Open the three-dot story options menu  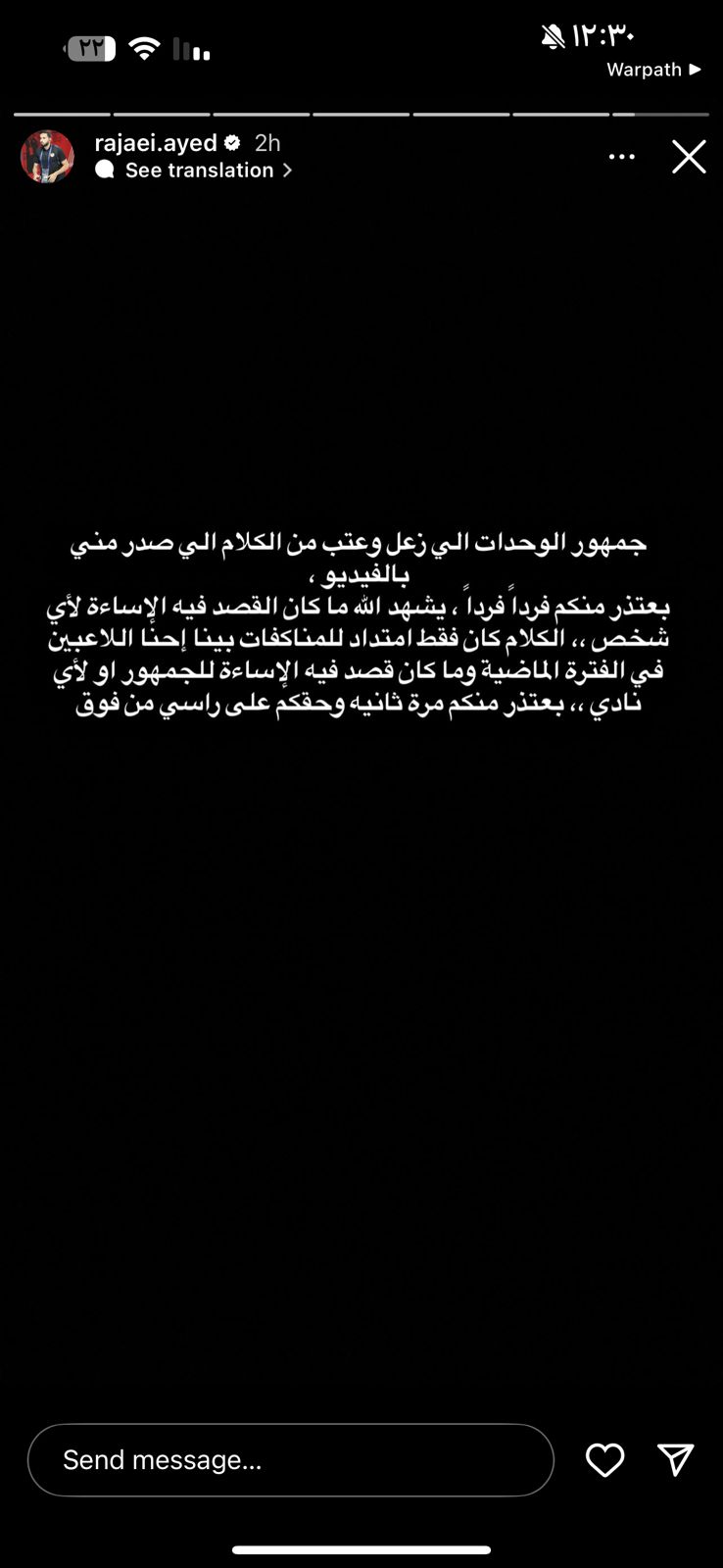click(621, 157)
